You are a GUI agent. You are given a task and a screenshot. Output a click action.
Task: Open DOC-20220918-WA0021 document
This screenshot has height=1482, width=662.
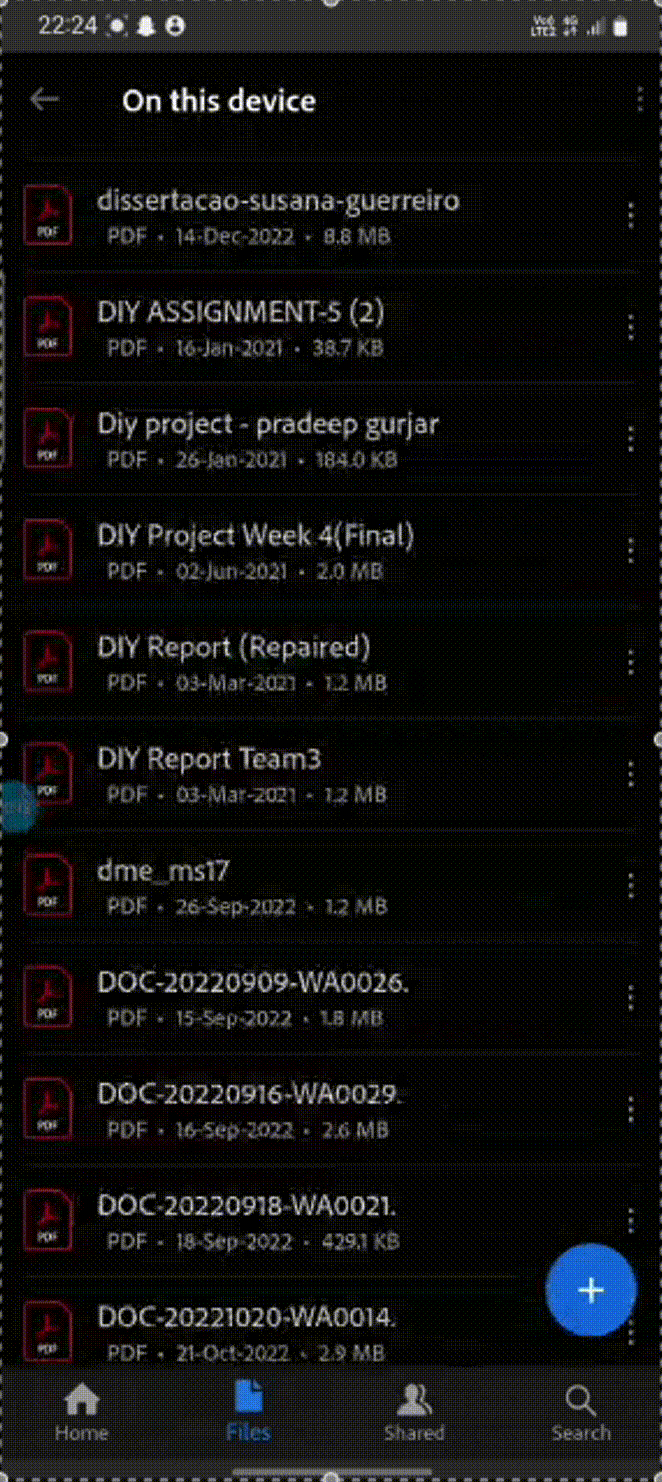point(246,1220)
